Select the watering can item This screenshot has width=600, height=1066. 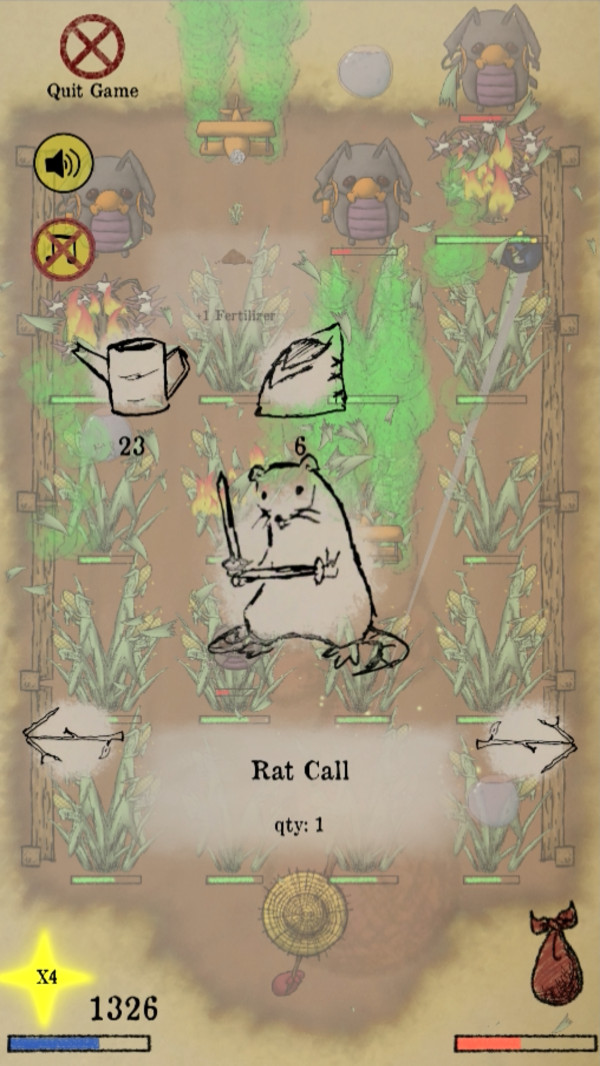pyautogui.click(x=132, y=375)
